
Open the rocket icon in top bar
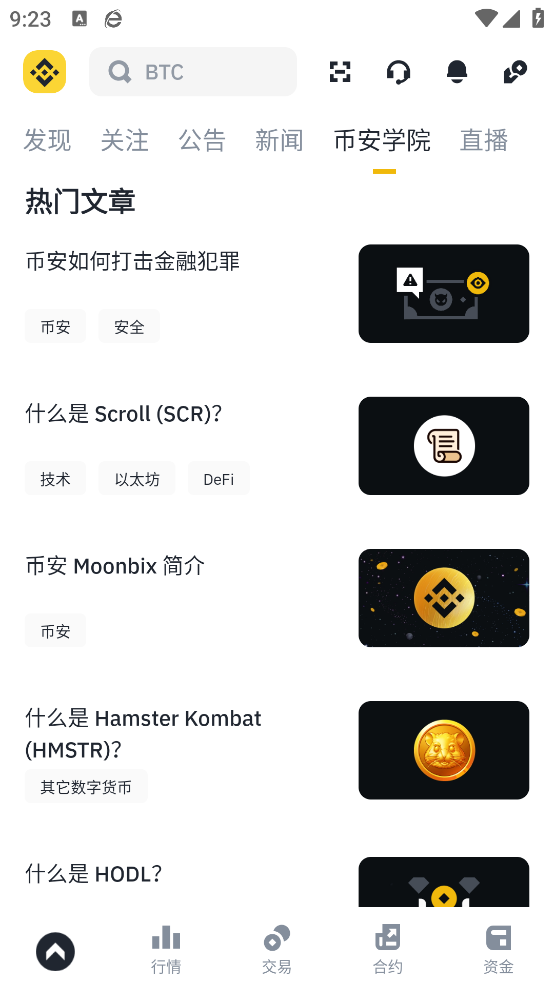tap(515, 72)
